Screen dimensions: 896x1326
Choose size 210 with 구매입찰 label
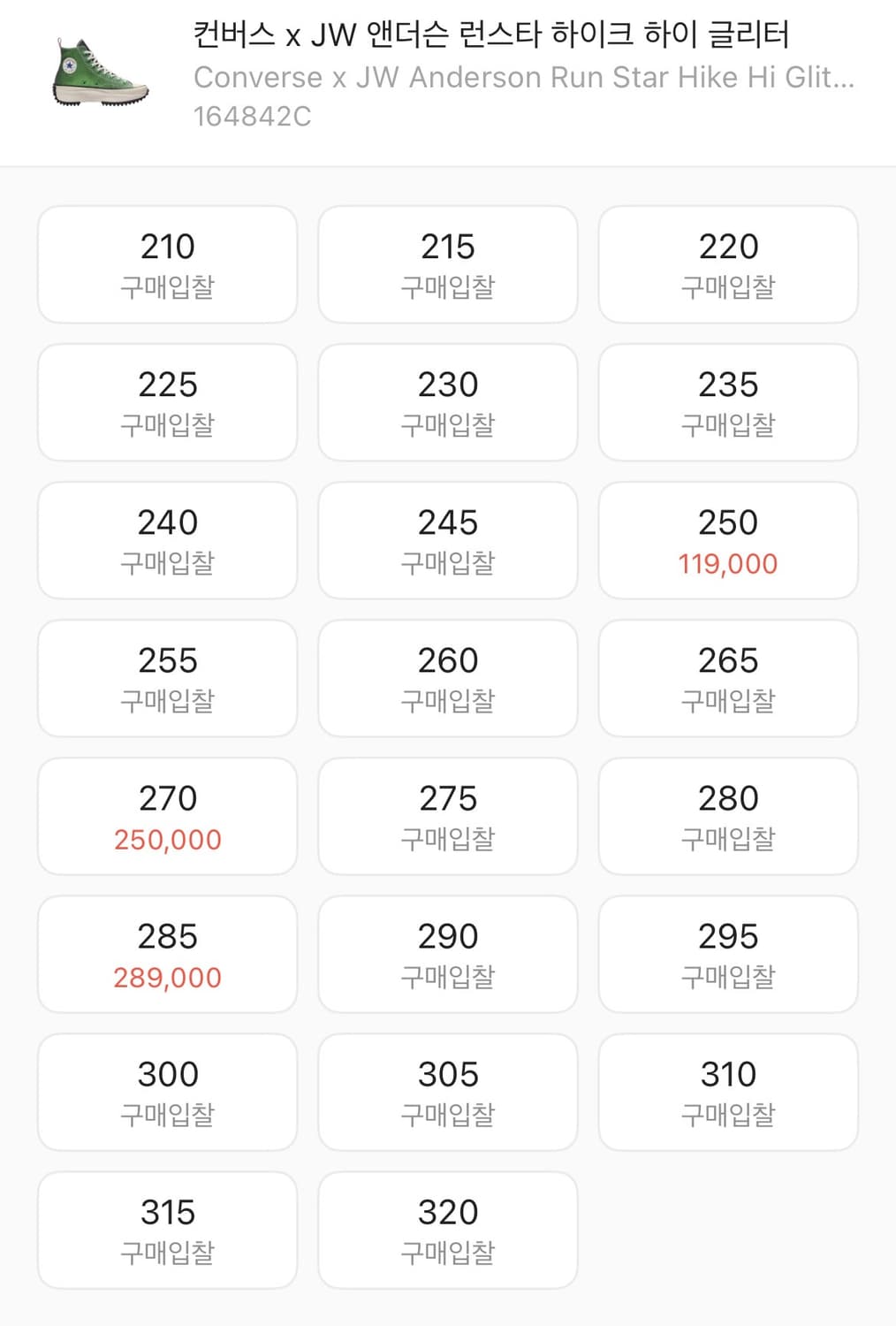[x=167, y=263]
